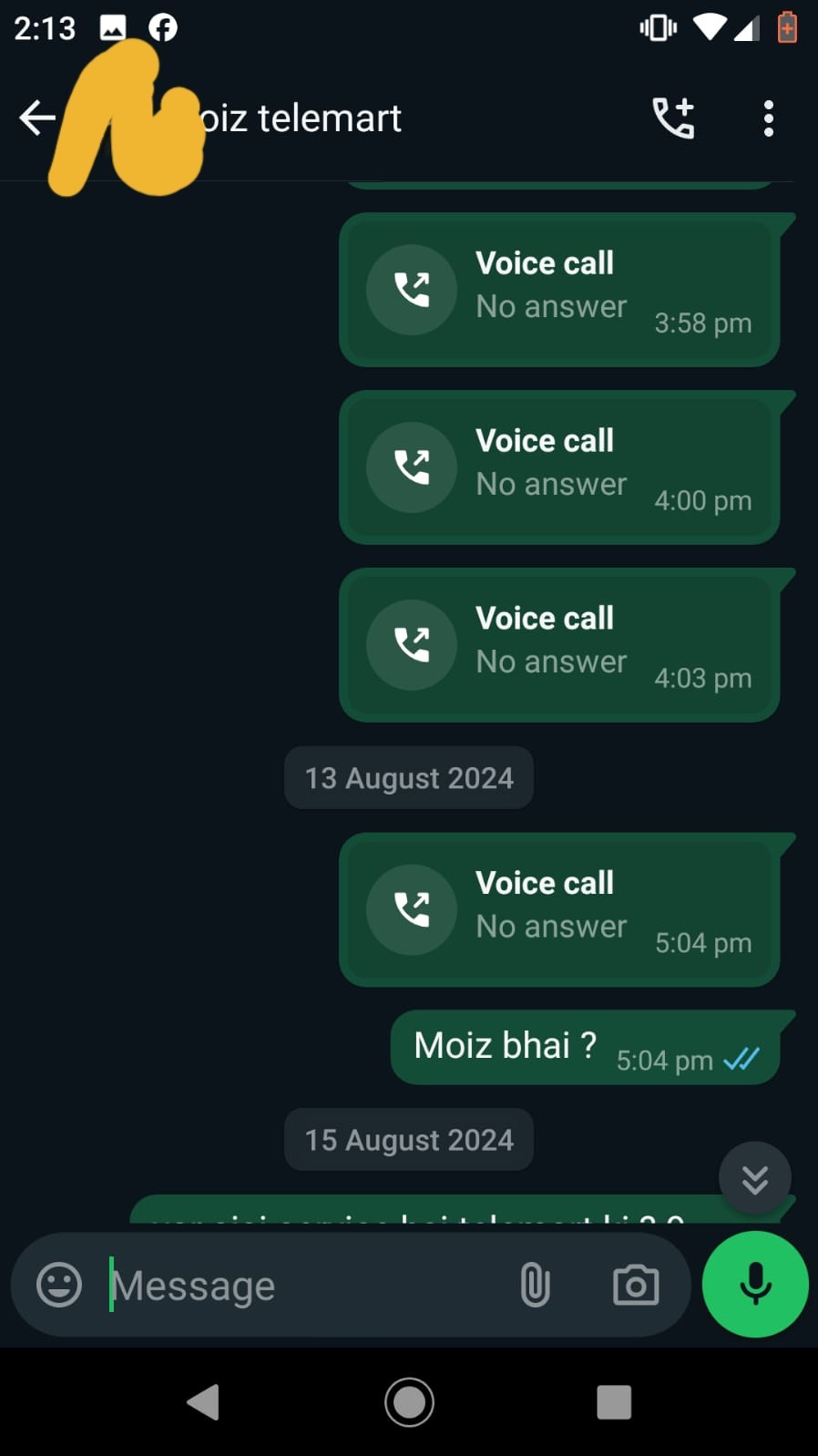
Task: Open the camera from the message bar
Action: pyautogui.click(x=635, y=1285)
